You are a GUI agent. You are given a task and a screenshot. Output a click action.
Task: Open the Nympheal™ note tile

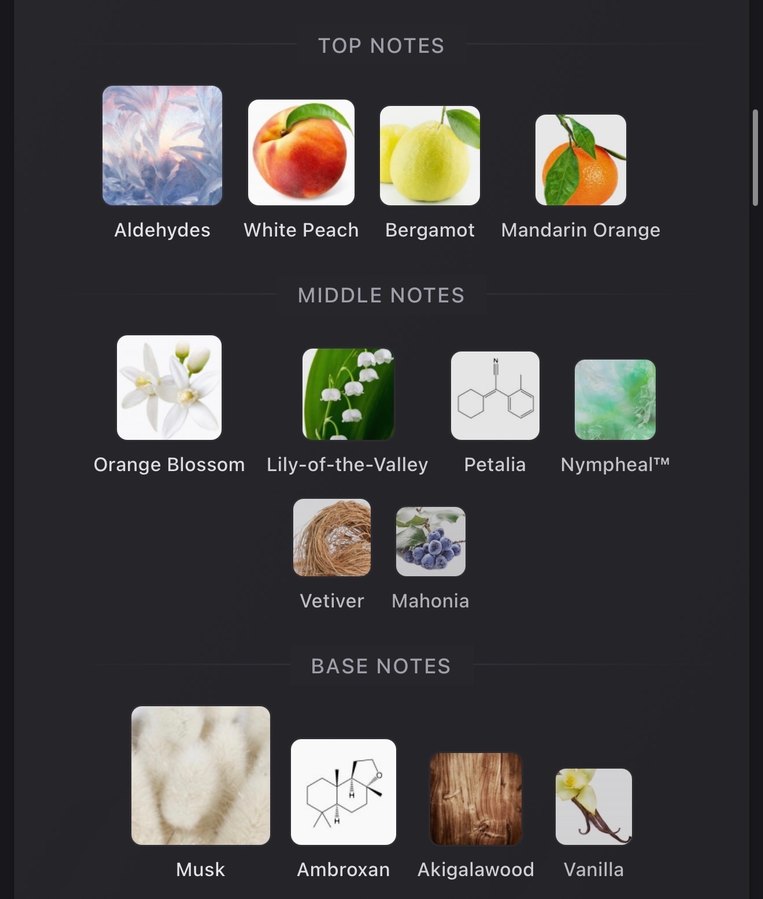615,400
